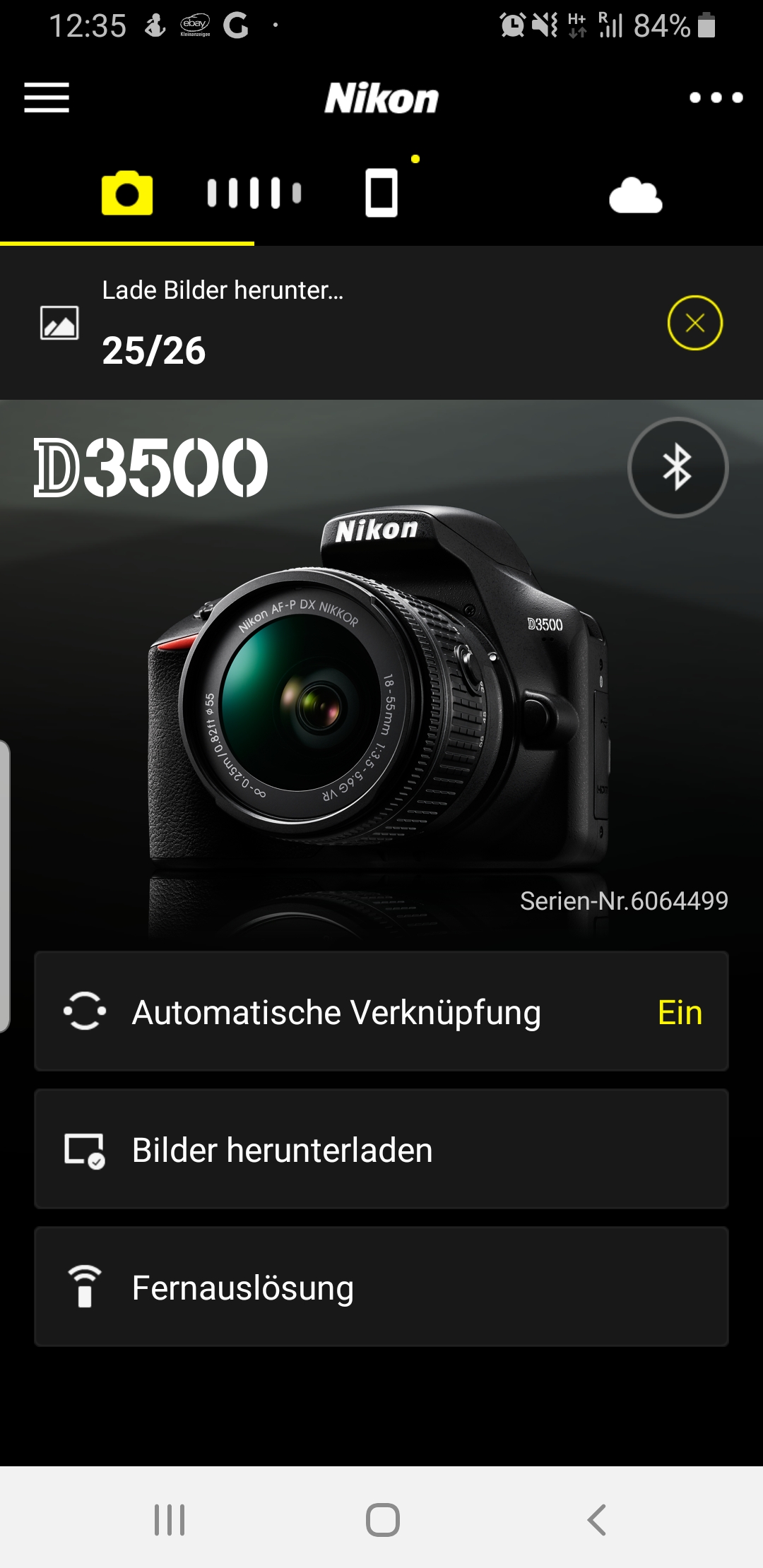Open the three-dot overflow menu
The width and height of the screenshot is (763, 1568).
pyautogui.click(x=716, y=97)
